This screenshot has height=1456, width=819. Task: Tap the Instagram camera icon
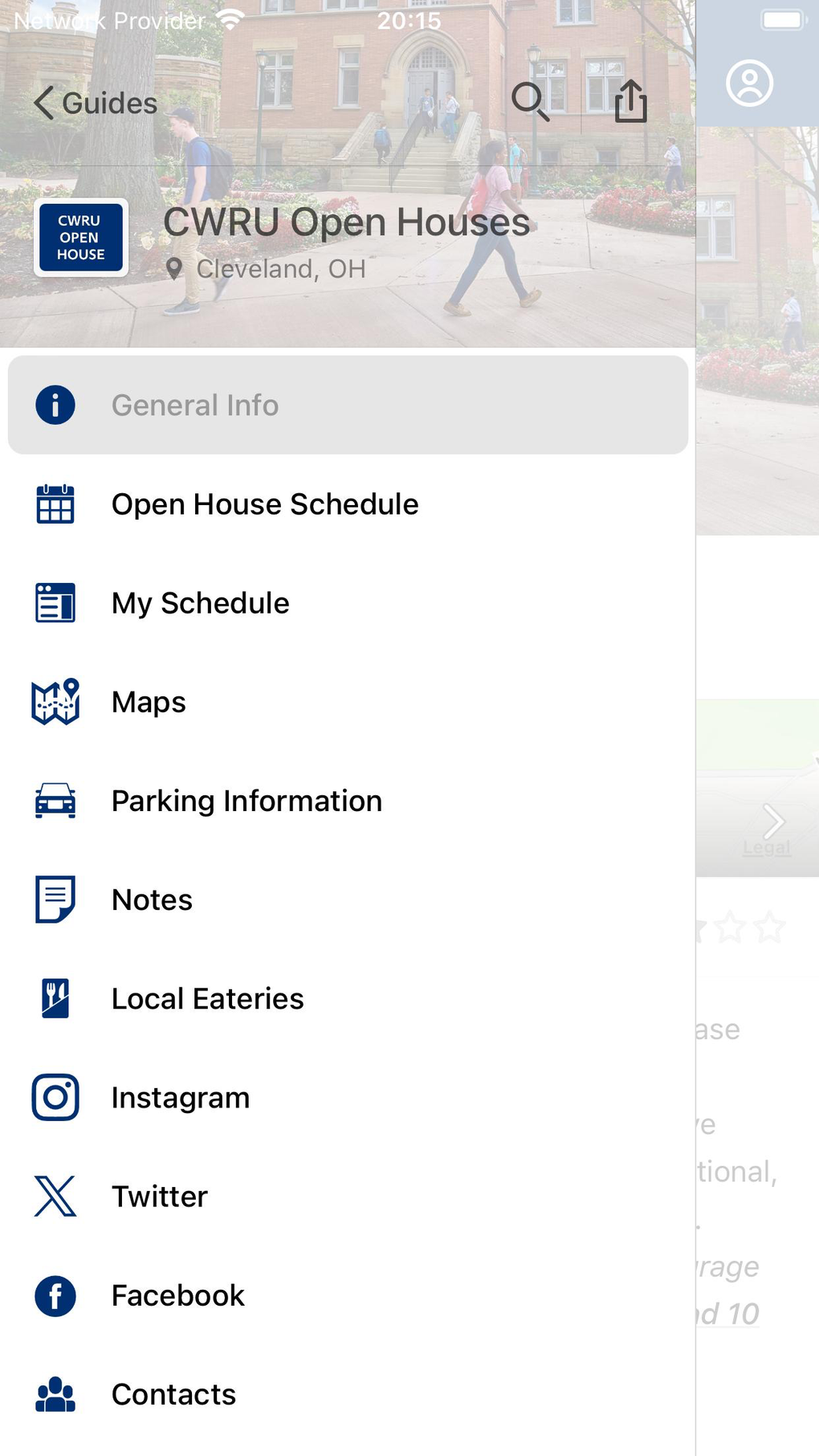(x=54, y=1096)
